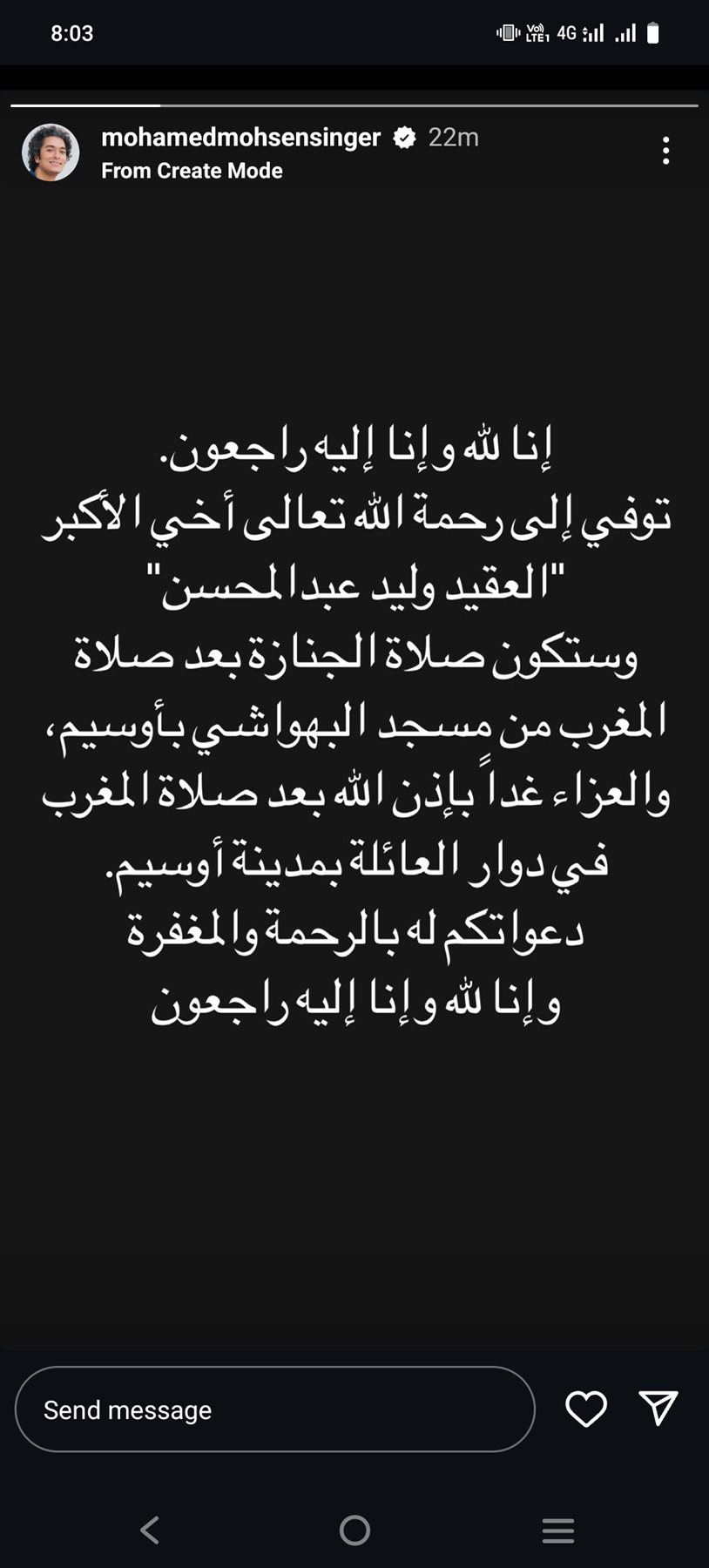Tap the mohamedmohsensinger username
Image resolution: width=709 pixels, height=1568 pixels.
[x=240, y=138]
